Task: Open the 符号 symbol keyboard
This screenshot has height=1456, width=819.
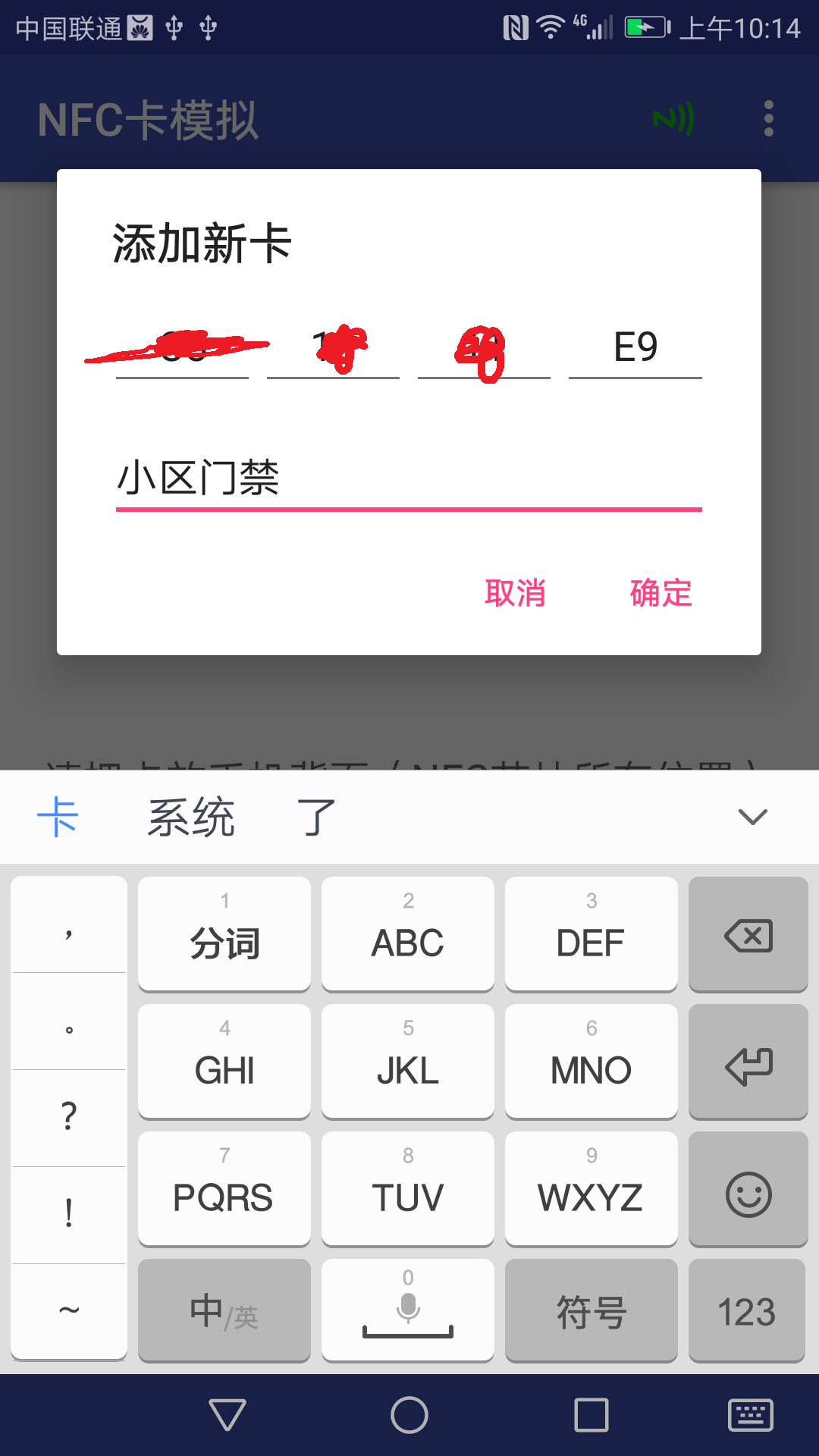Action: (x=591, y=1310)
